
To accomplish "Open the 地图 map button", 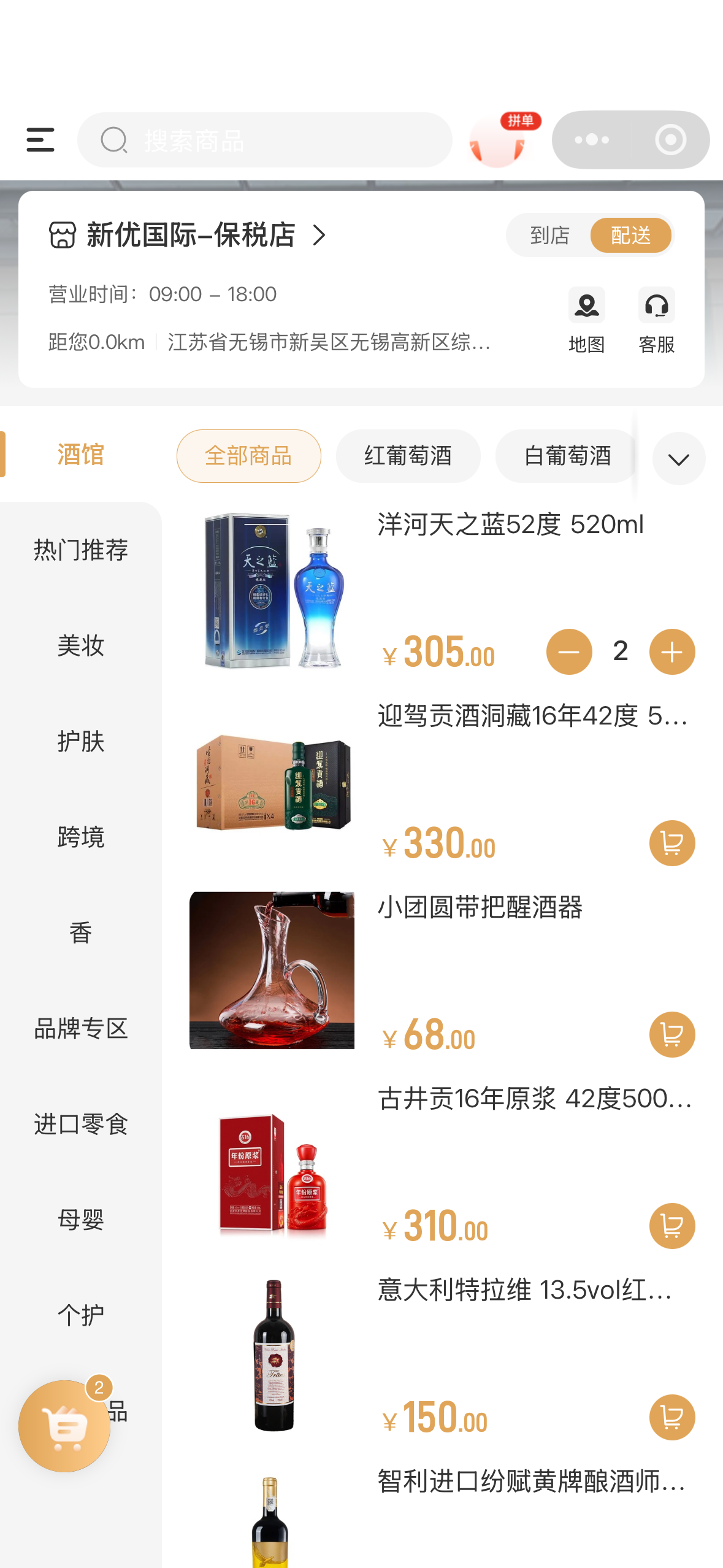I will (x=586, y=320).
